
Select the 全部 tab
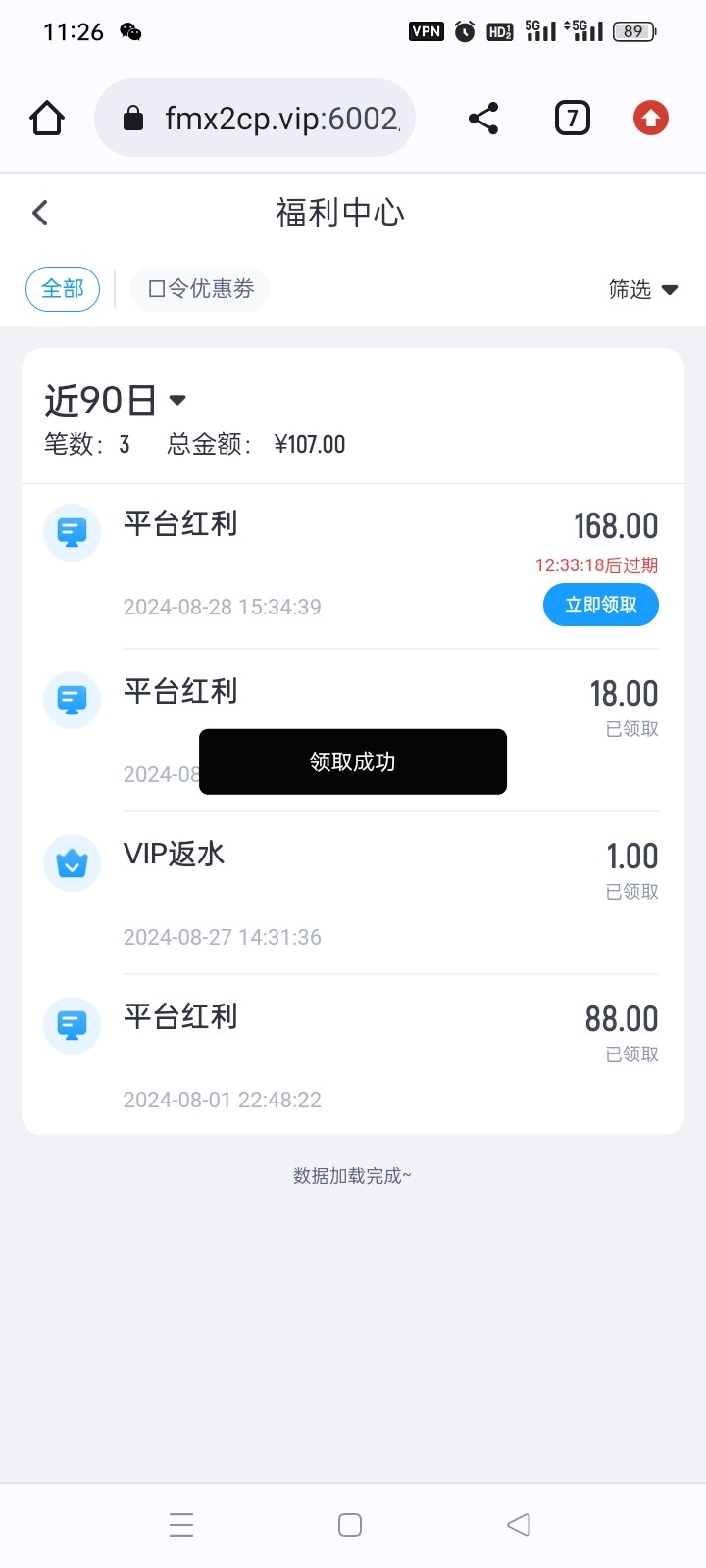[63, 289]
